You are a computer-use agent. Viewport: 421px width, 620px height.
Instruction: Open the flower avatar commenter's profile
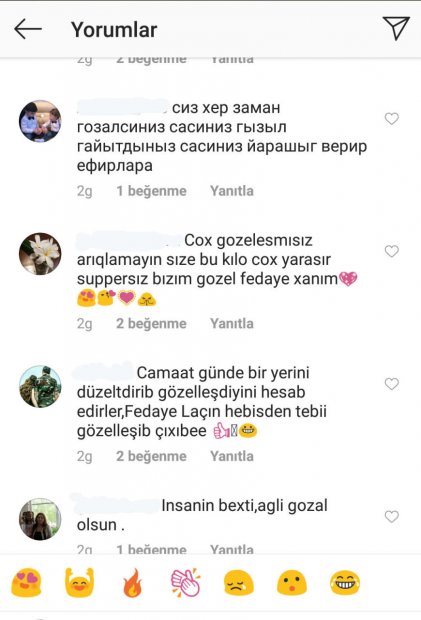click(40, 253)
